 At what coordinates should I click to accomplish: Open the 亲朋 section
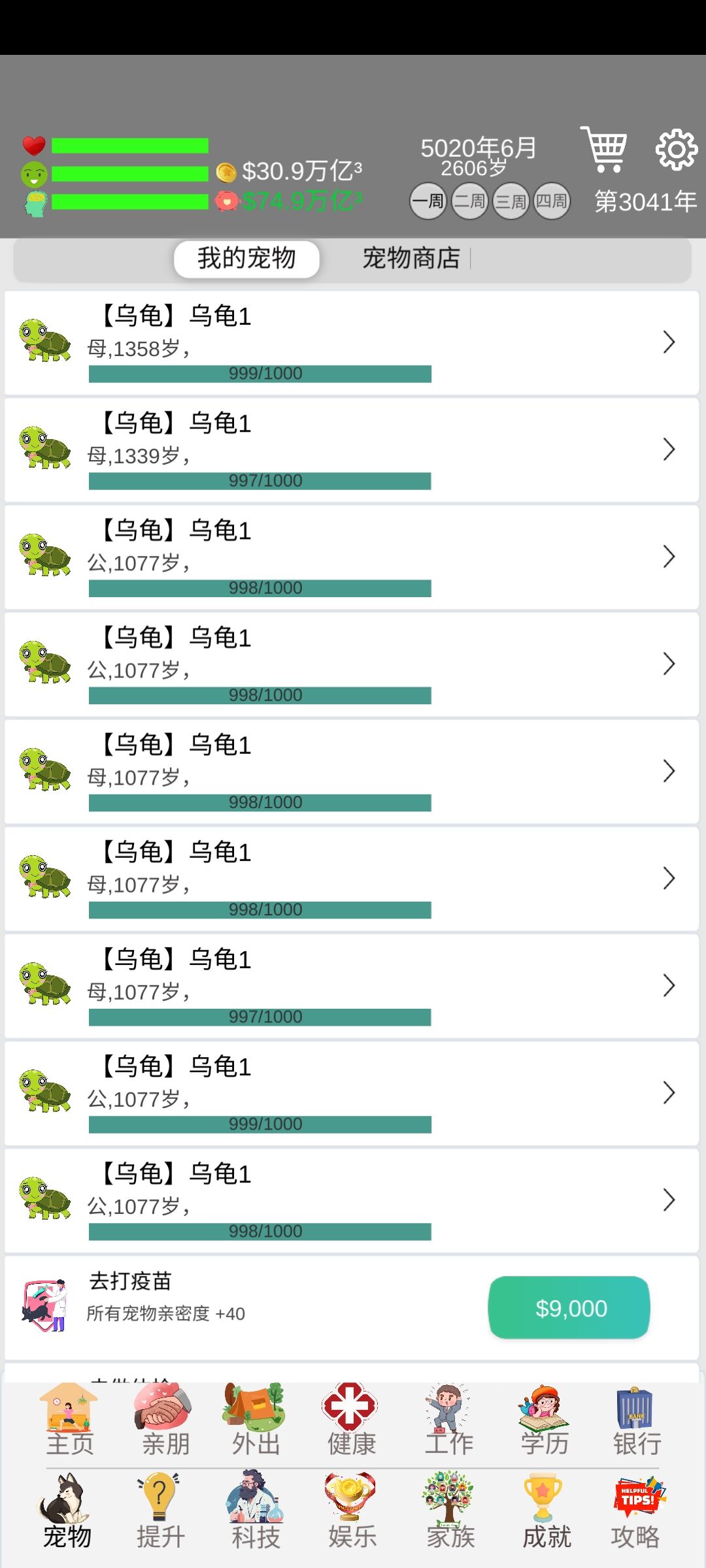[165, 1418]
